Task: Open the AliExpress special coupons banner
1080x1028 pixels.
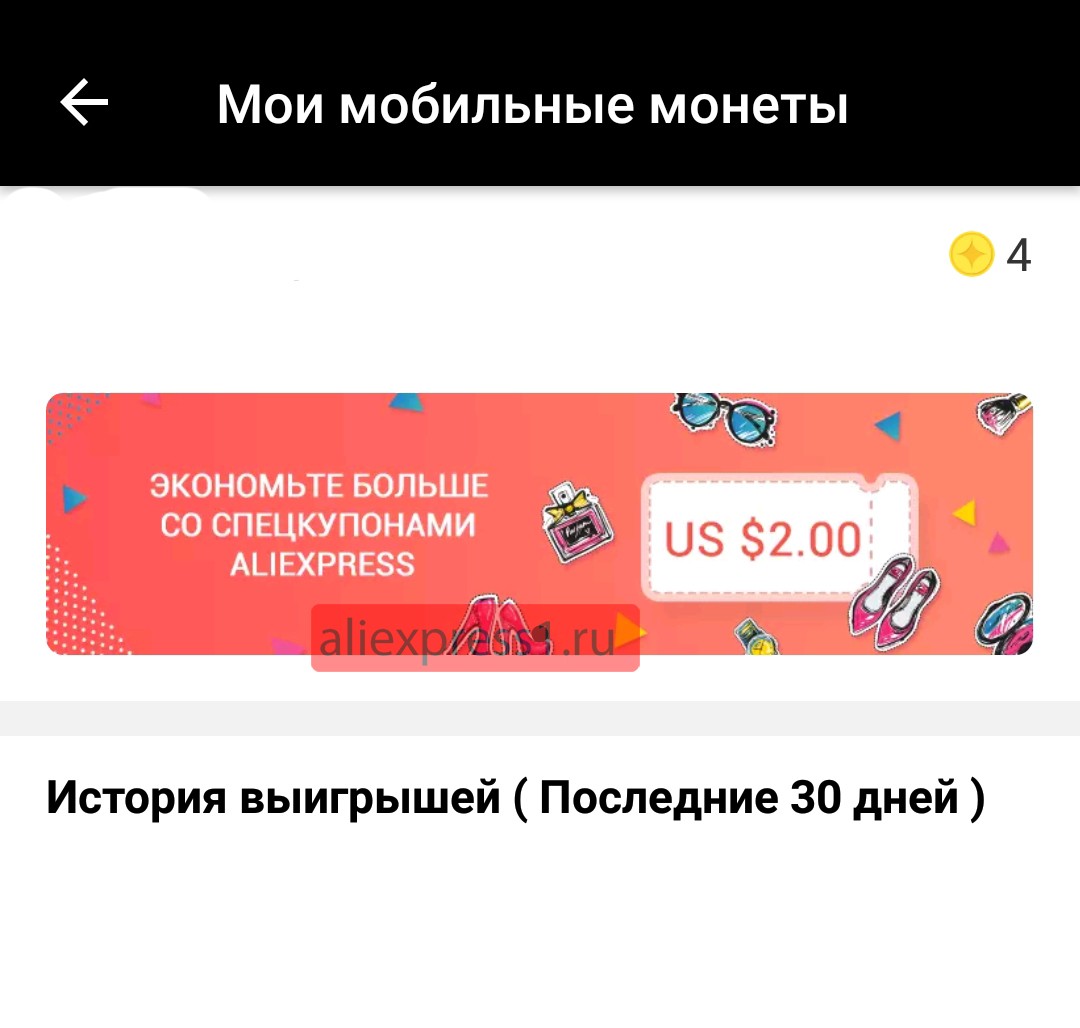Action: point(538,523)
